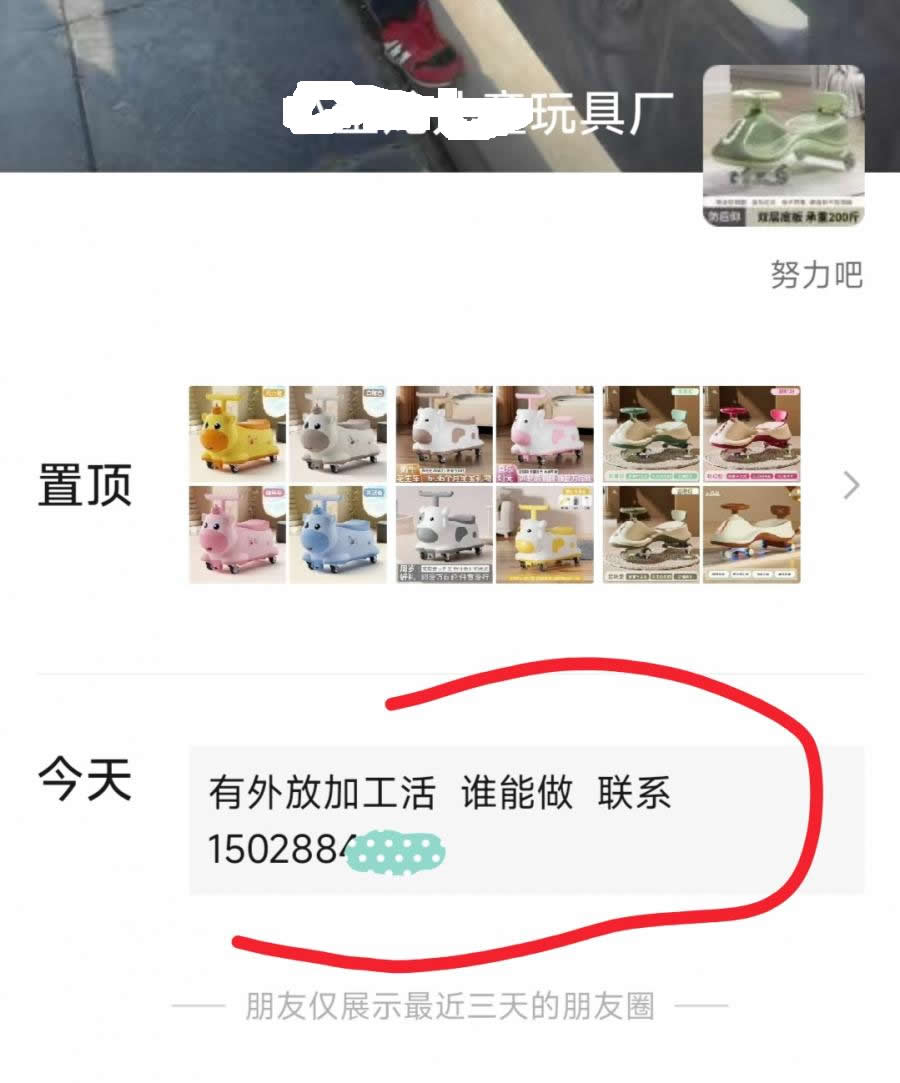Expand the 置顶 pinned posts arrow
This screenshot has height=1083, width=900.
(851, 486)
